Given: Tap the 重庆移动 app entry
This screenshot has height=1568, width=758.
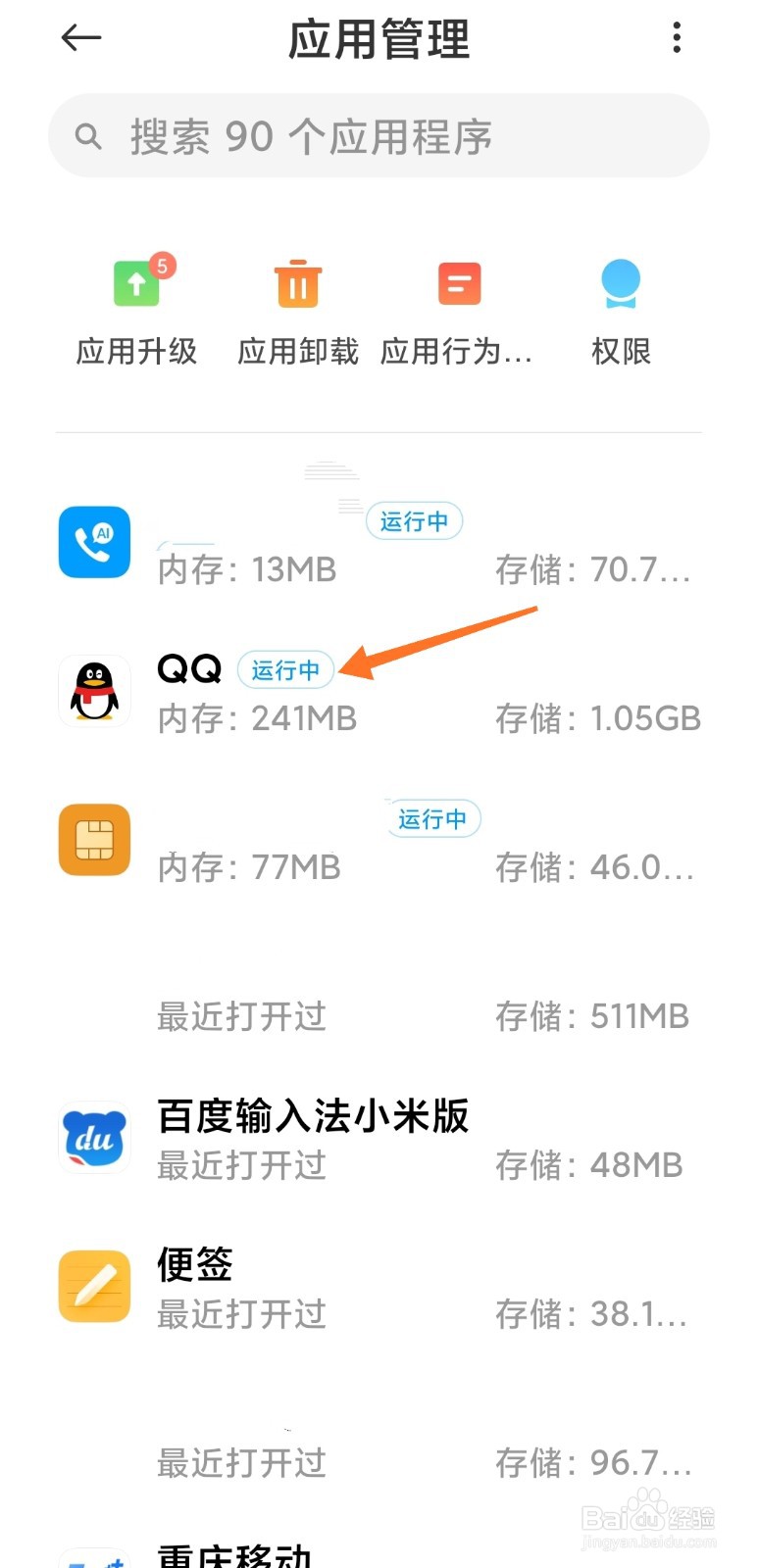Looking at the screenshot, I should (235, 1553).
